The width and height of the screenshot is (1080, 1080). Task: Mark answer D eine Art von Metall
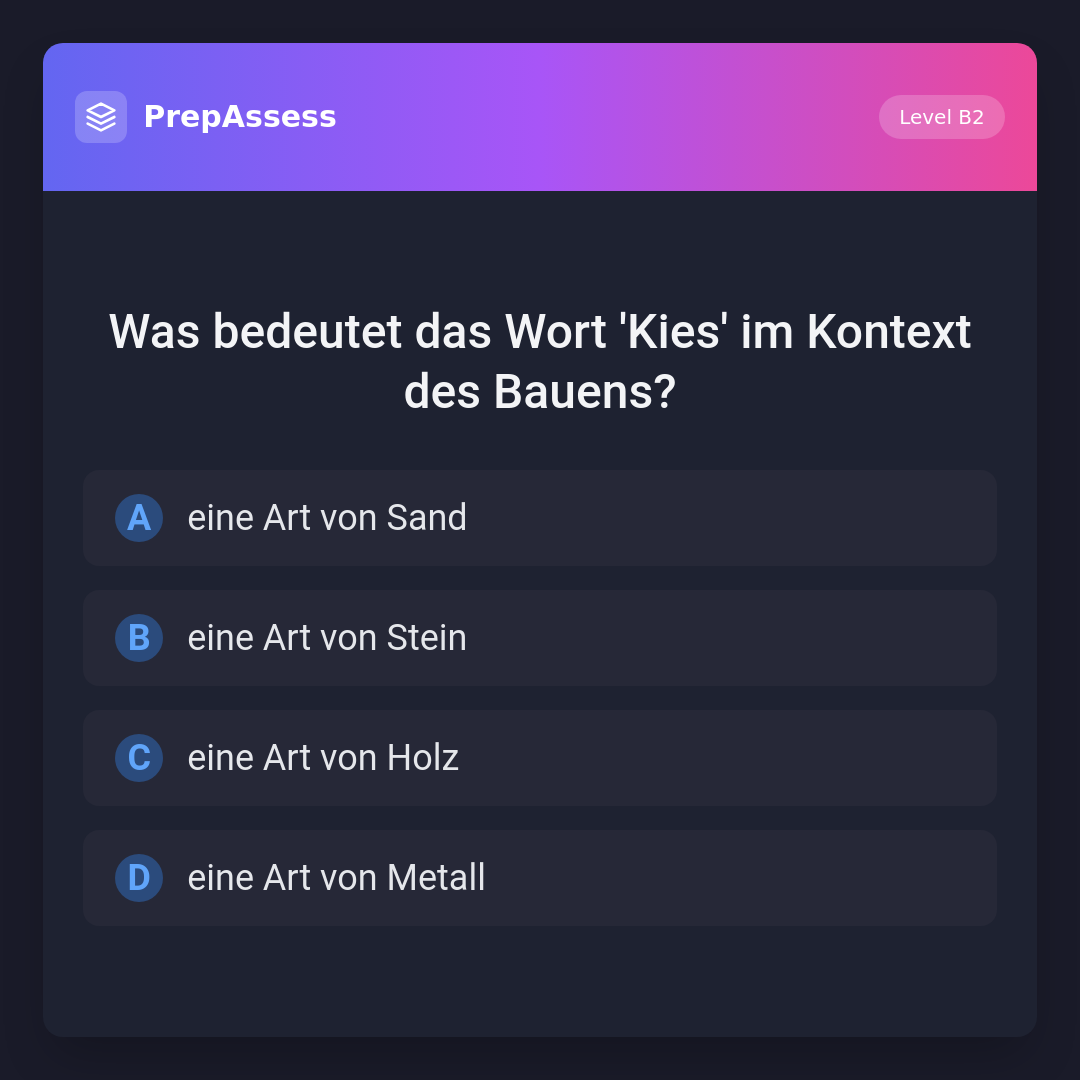click(540, 878)
